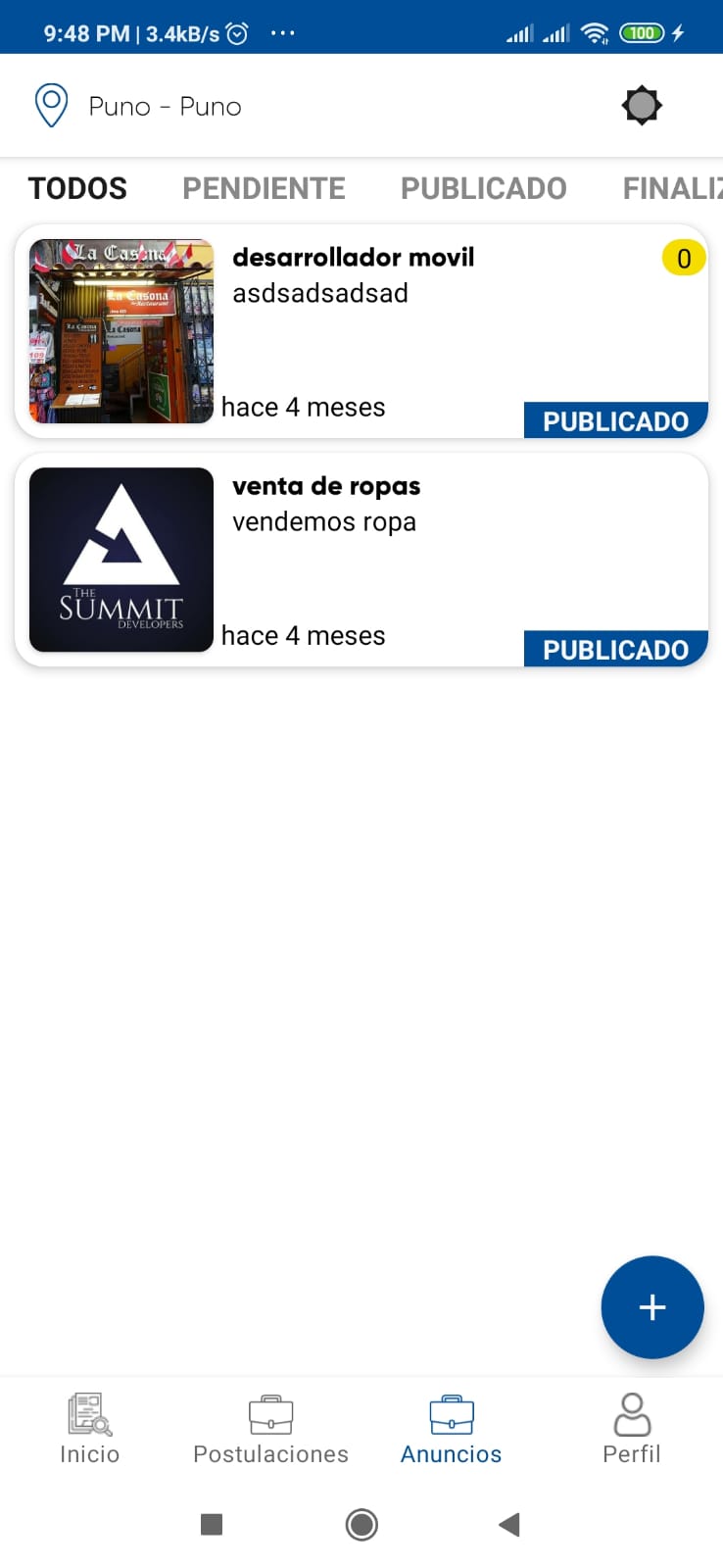Open the Postulaciones section
The image size is (723, 1568).
[270, 1429]
